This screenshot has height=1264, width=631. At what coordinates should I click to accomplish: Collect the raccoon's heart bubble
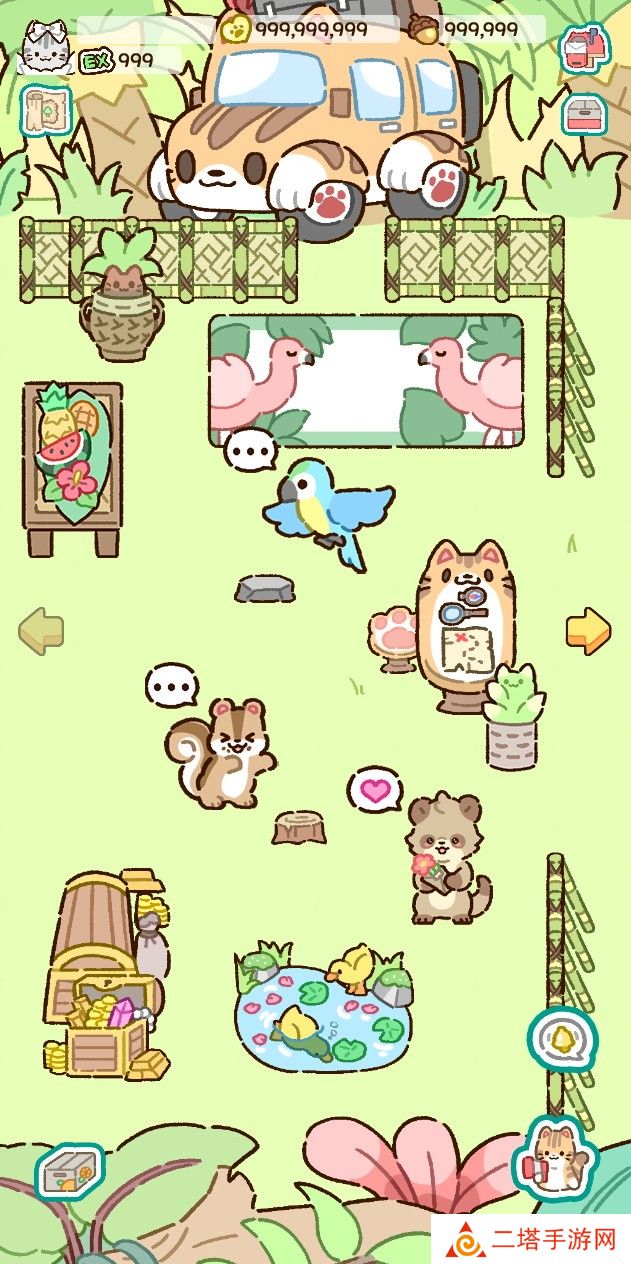click(x=374, y=790)
